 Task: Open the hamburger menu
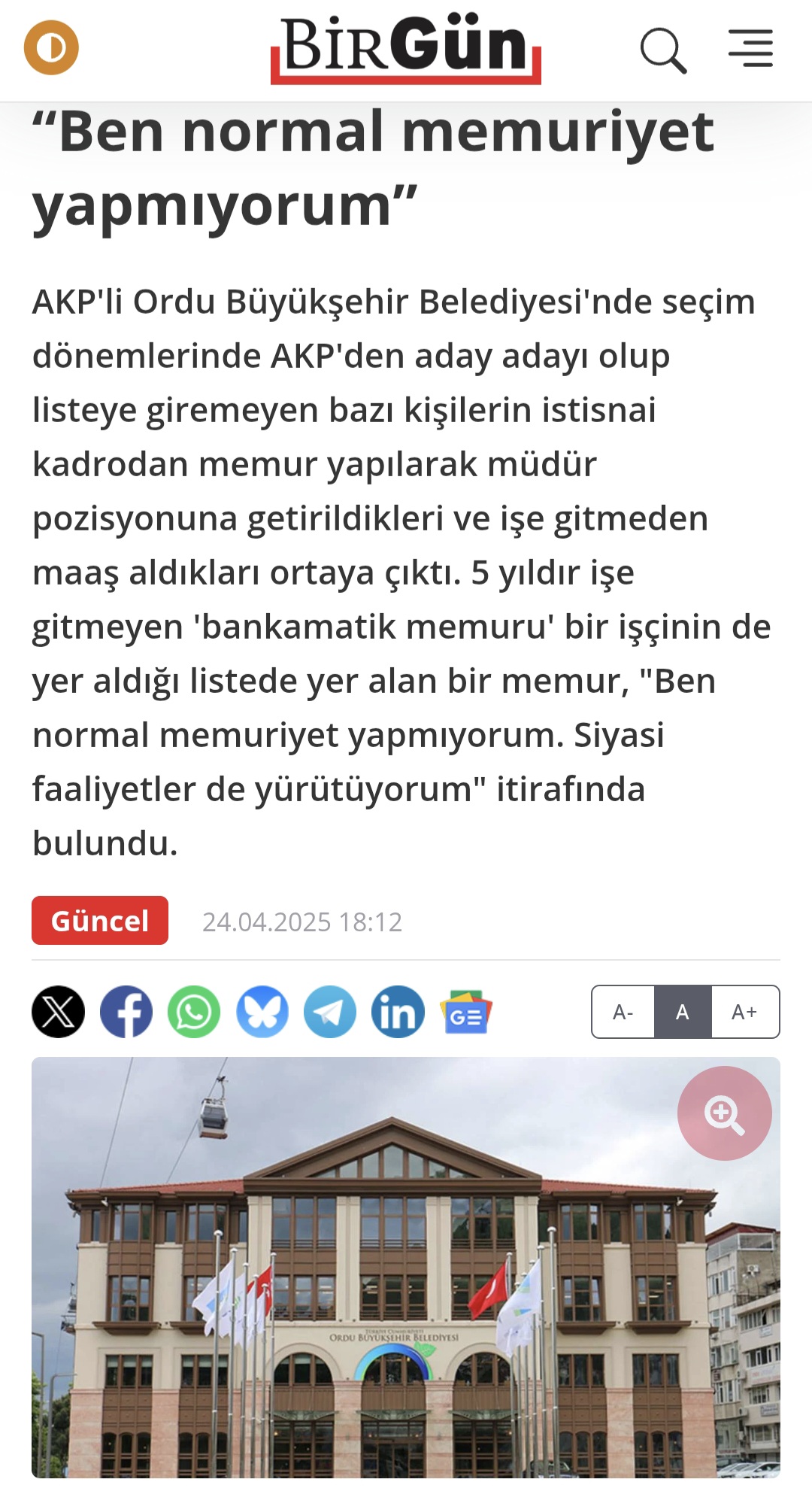tap(750, 49)
